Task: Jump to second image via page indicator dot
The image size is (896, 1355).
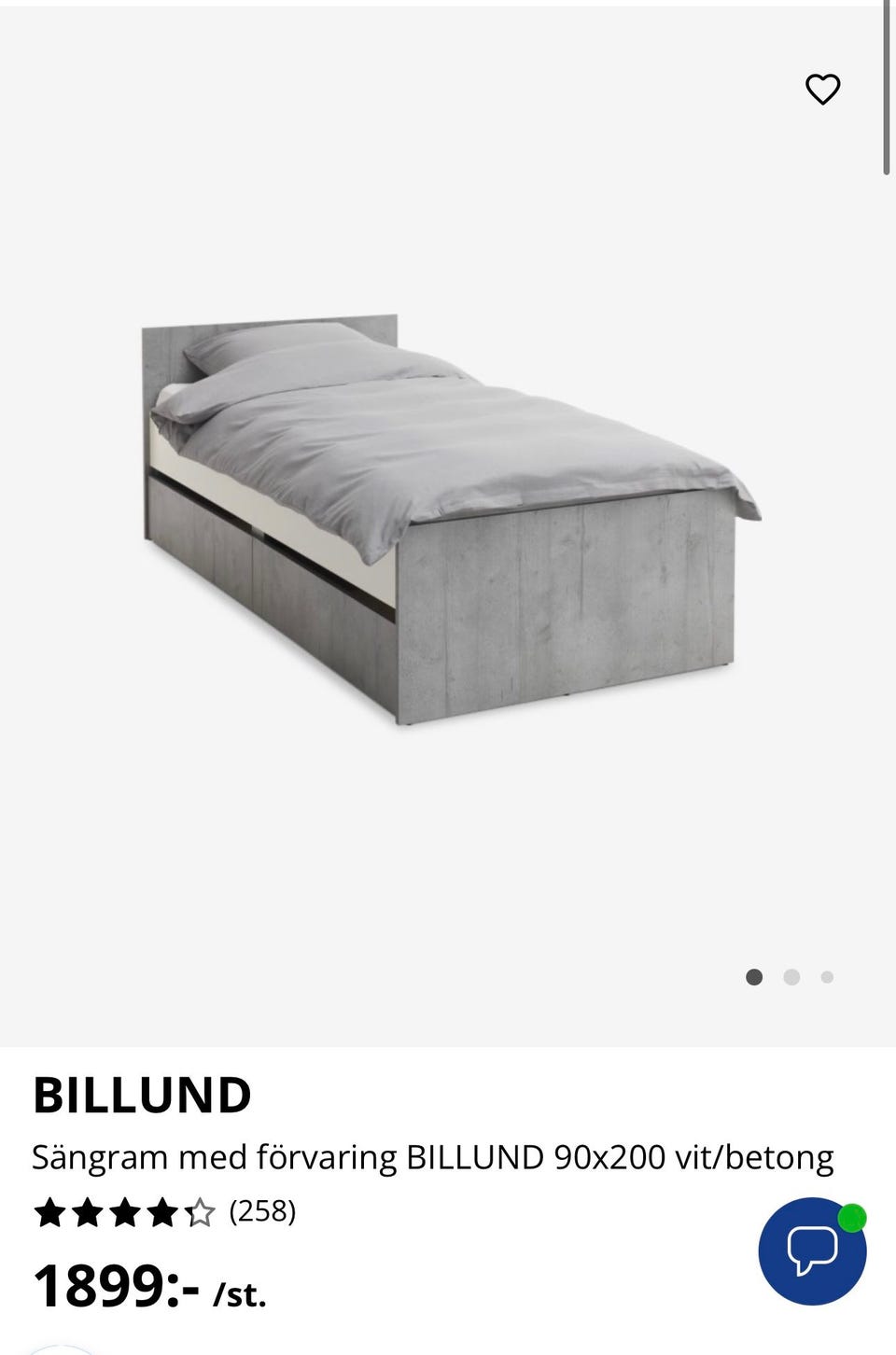Action: pos(791,977)
